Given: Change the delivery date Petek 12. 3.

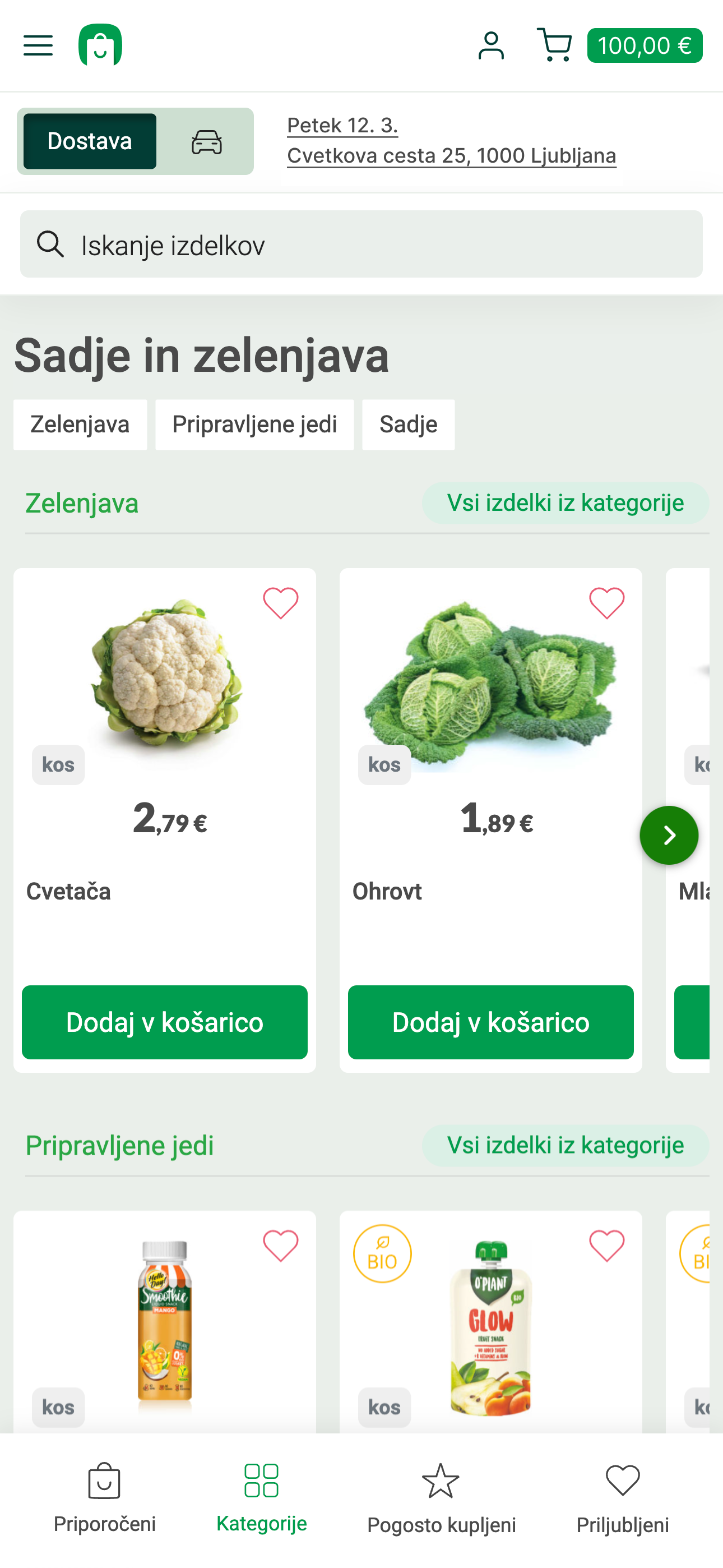Looking at the screenshot, I should pos(342,126).
